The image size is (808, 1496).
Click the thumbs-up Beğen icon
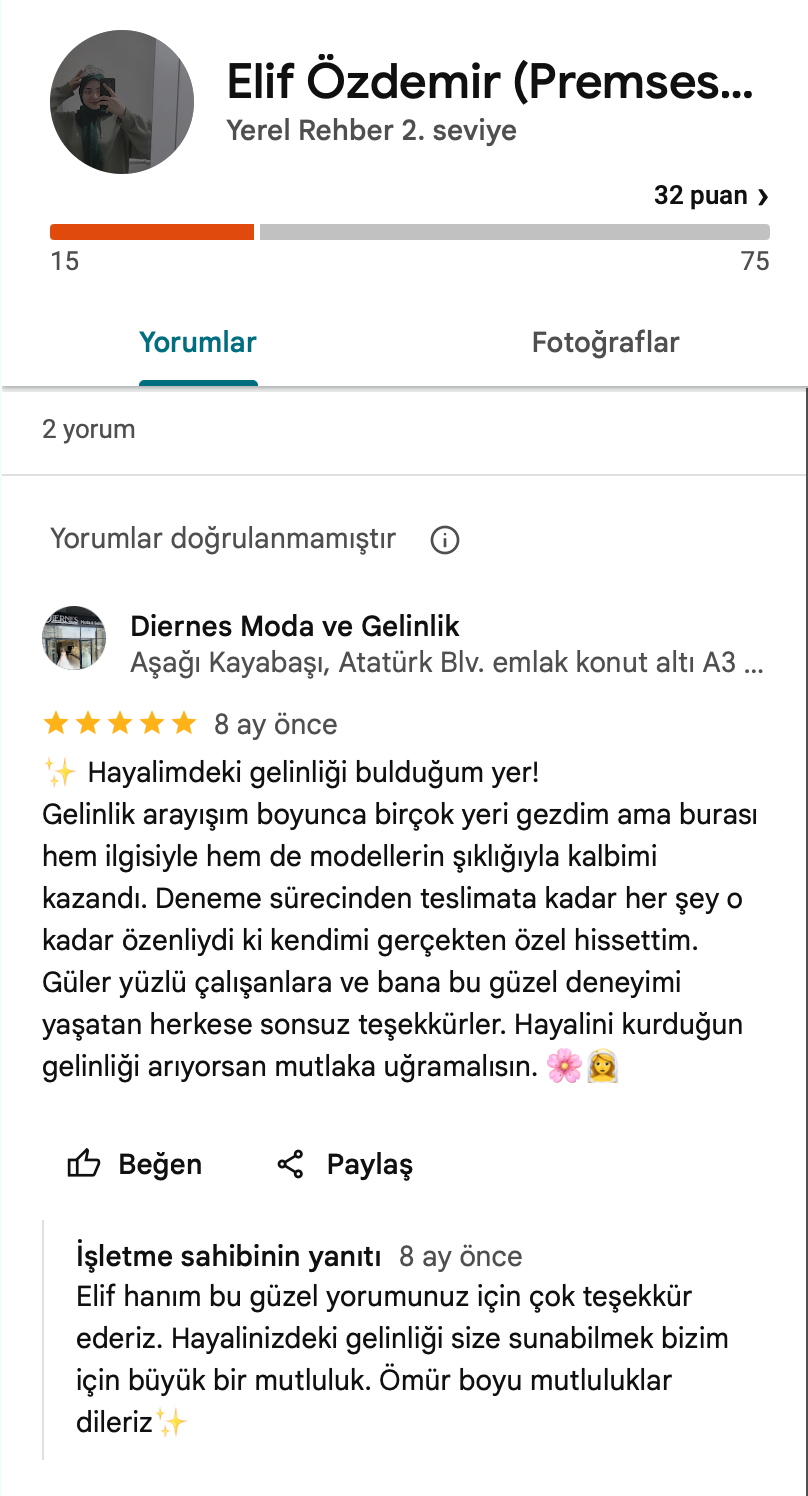[84, 1163]
